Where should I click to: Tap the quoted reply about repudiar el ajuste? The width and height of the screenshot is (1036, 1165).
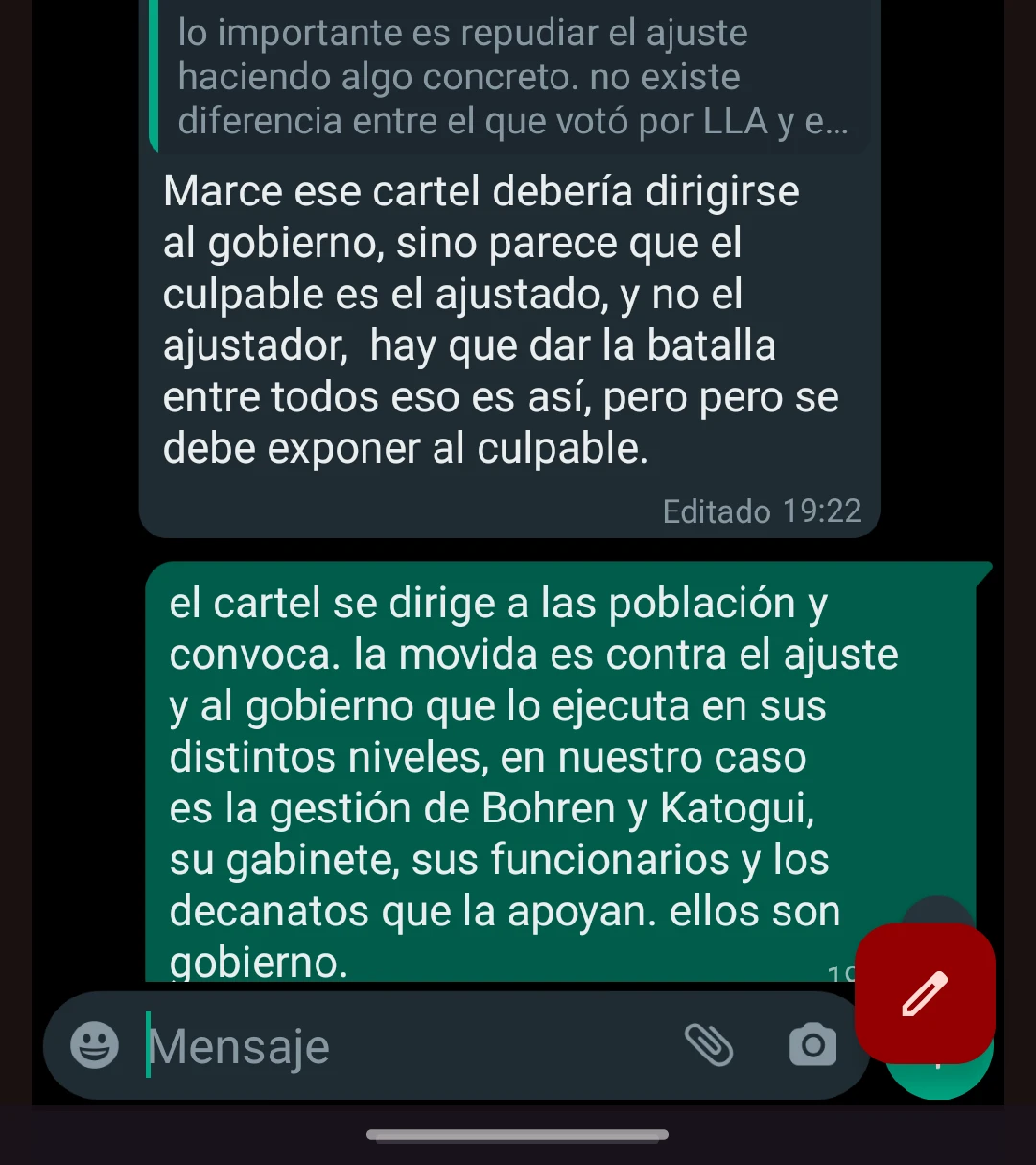(508, 77)
